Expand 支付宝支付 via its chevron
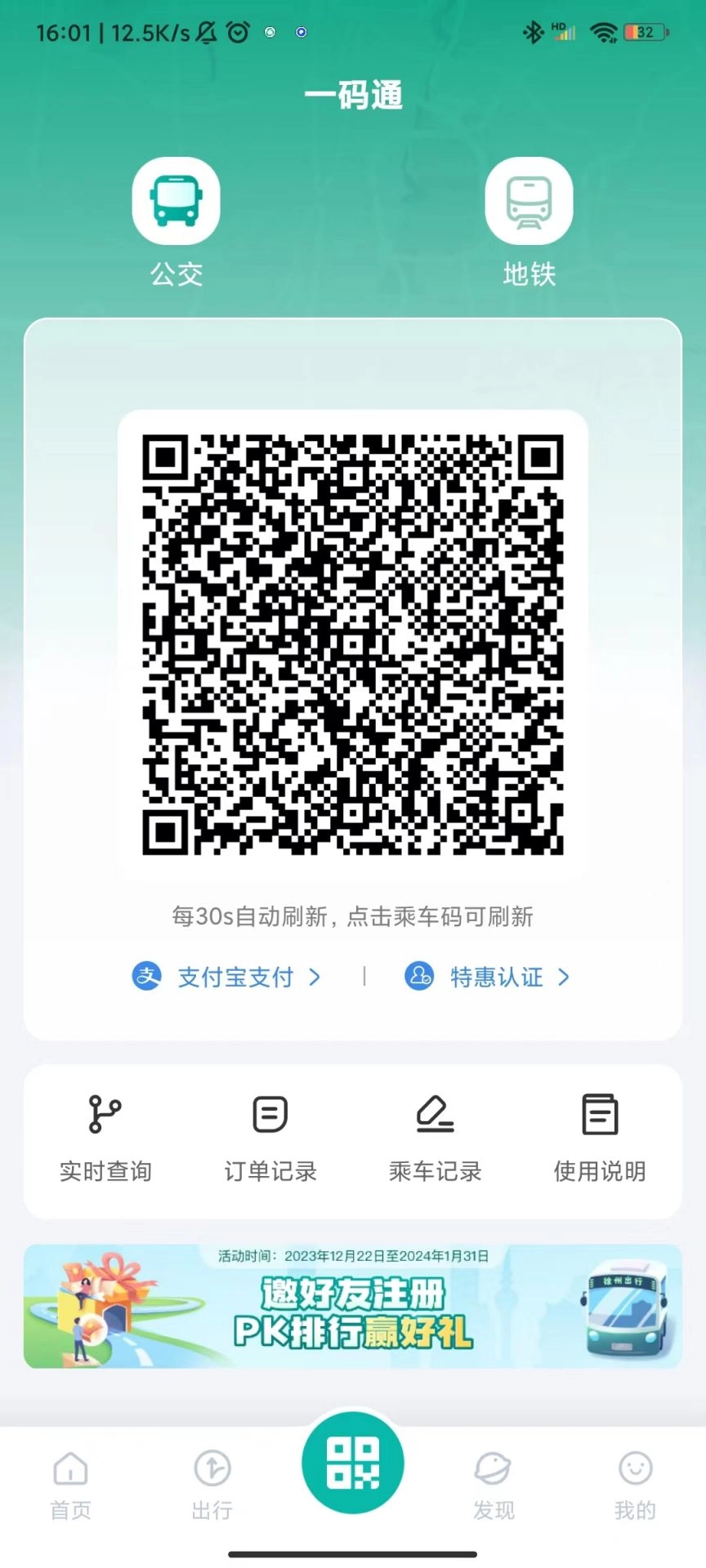Image resolution: width=706 pixels, height=1568 pixels. [x=315, y=977]
